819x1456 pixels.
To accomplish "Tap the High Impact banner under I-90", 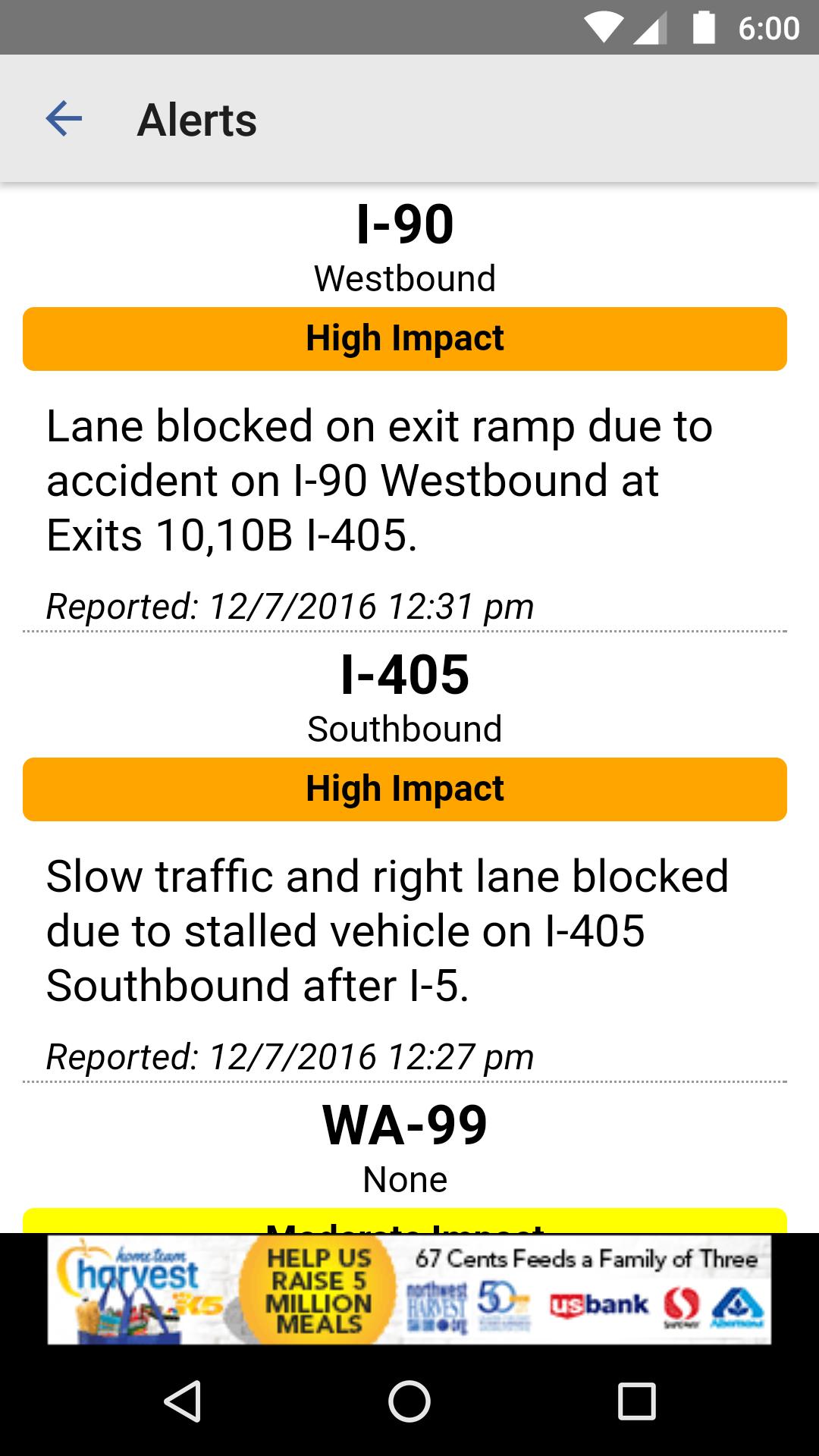I will pyautogui.click(x=406, y=337).
